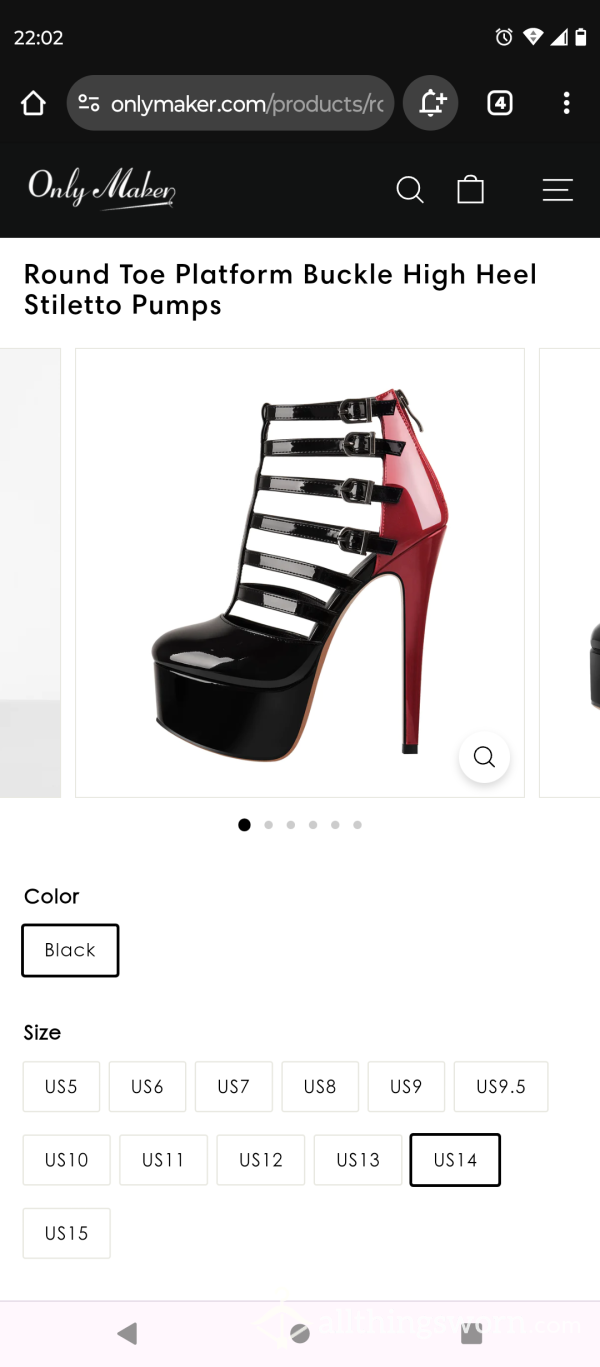
Task: Choose size US15
Action: [x=66, y=1233]
